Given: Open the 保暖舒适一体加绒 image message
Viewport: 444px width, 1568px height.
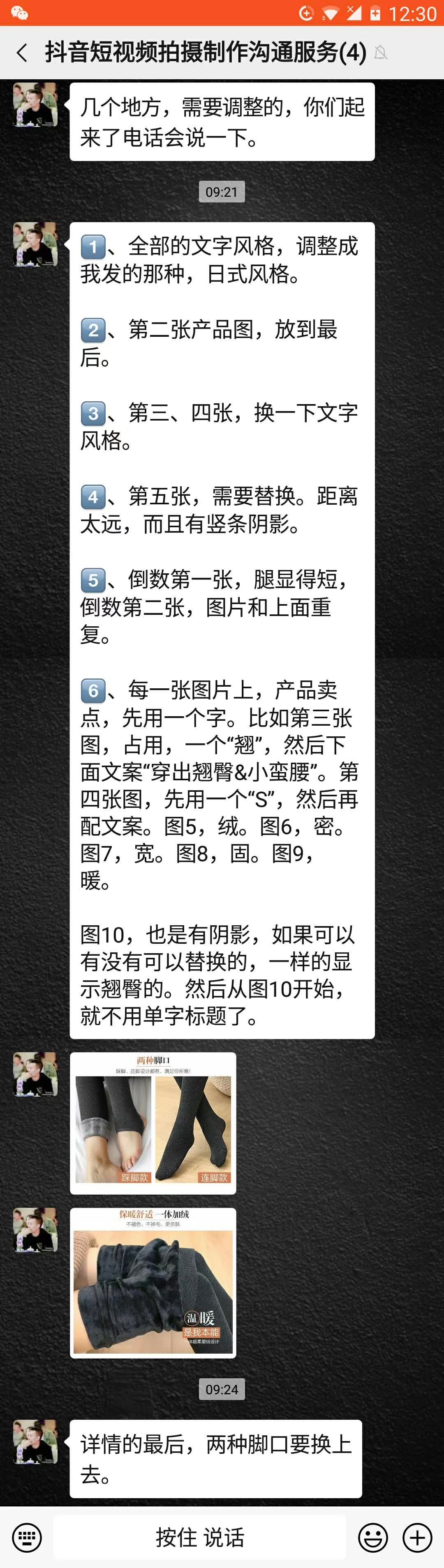Looking at the screenshot, I should (x=153, y=1283).
